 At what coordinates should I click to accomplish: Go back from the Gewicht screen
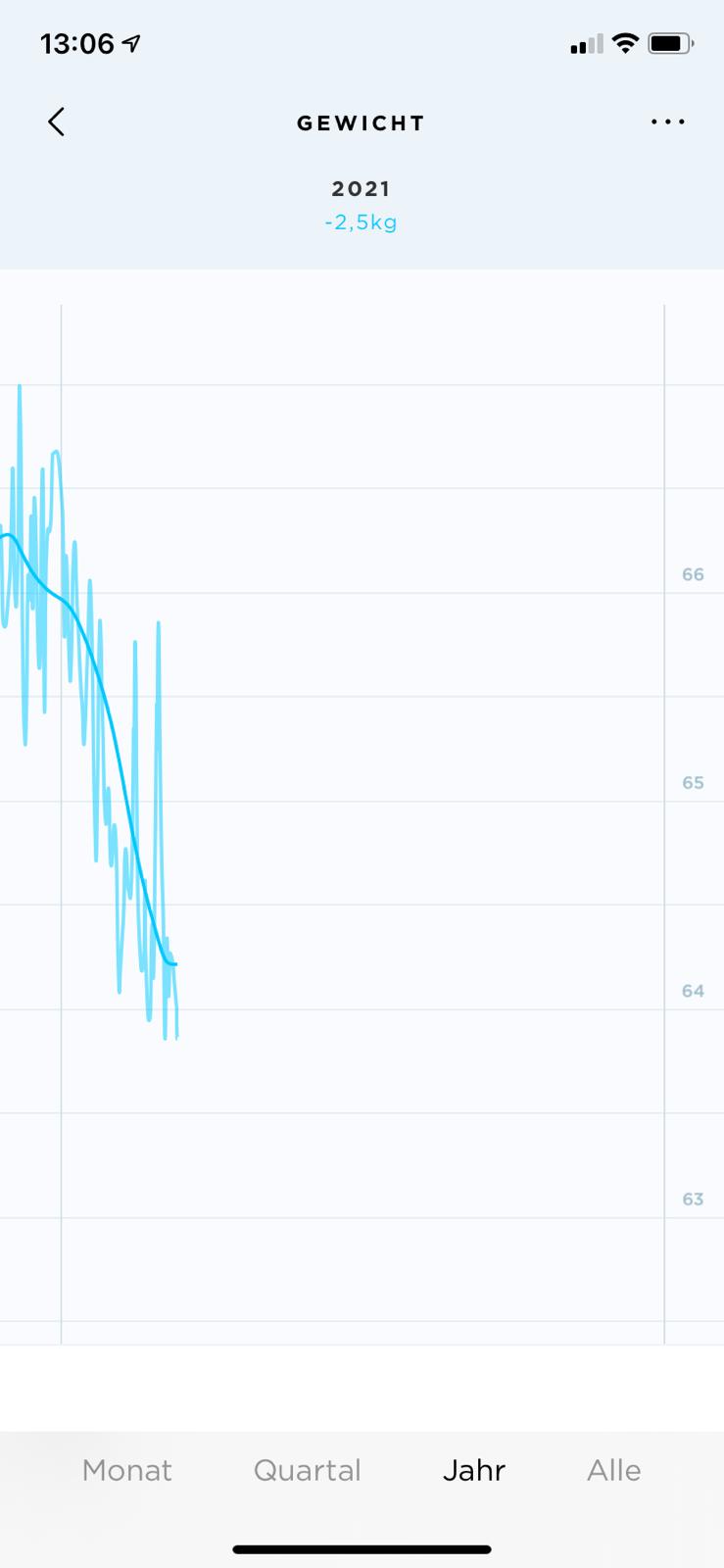57,122
